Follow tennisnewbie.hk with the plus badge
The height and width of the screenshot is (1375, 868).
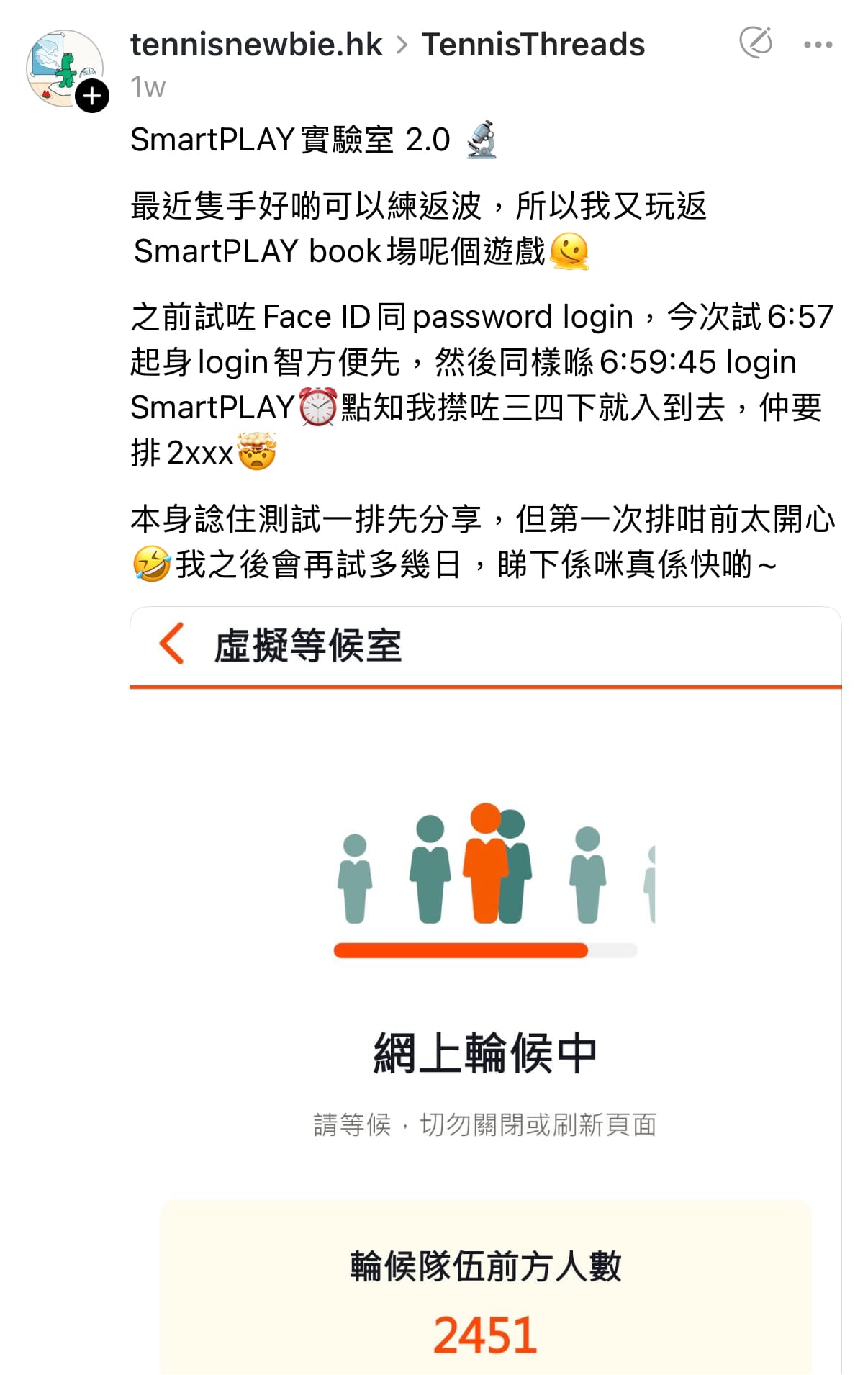click(x=92, y=96)
